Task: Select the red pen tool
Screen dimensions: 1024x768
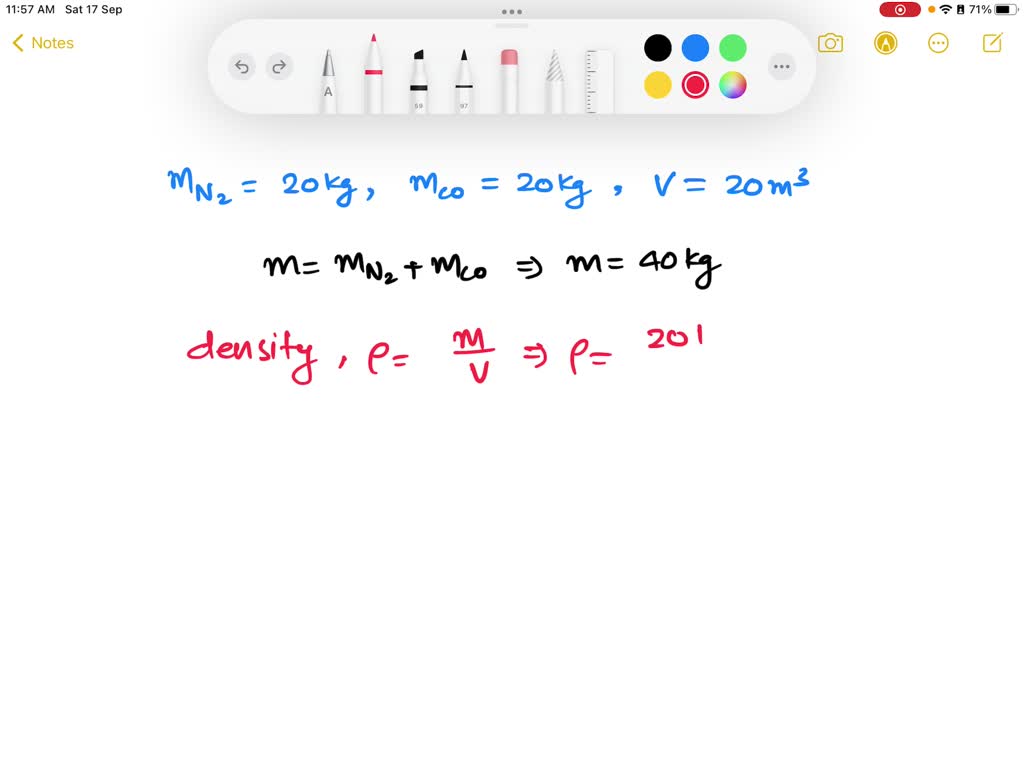Action: [373, 75]
